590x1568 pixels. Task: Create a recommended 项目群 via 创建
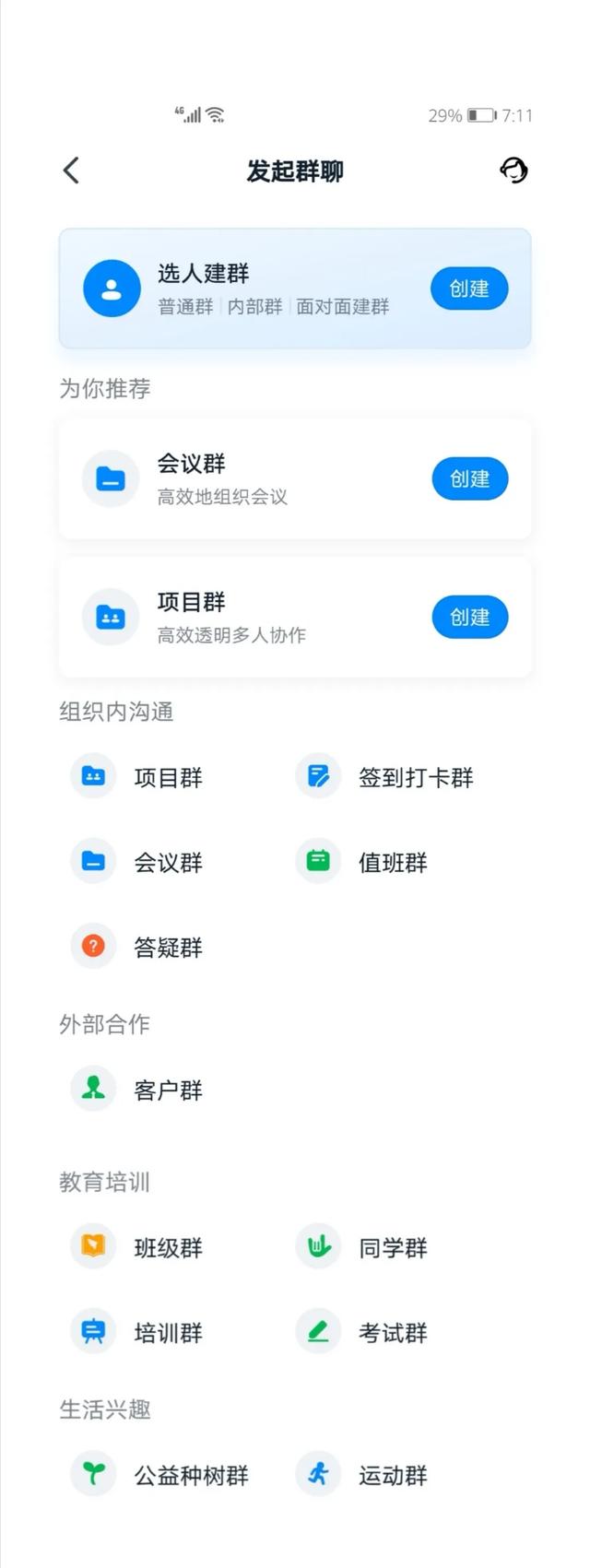pos(469,617)
